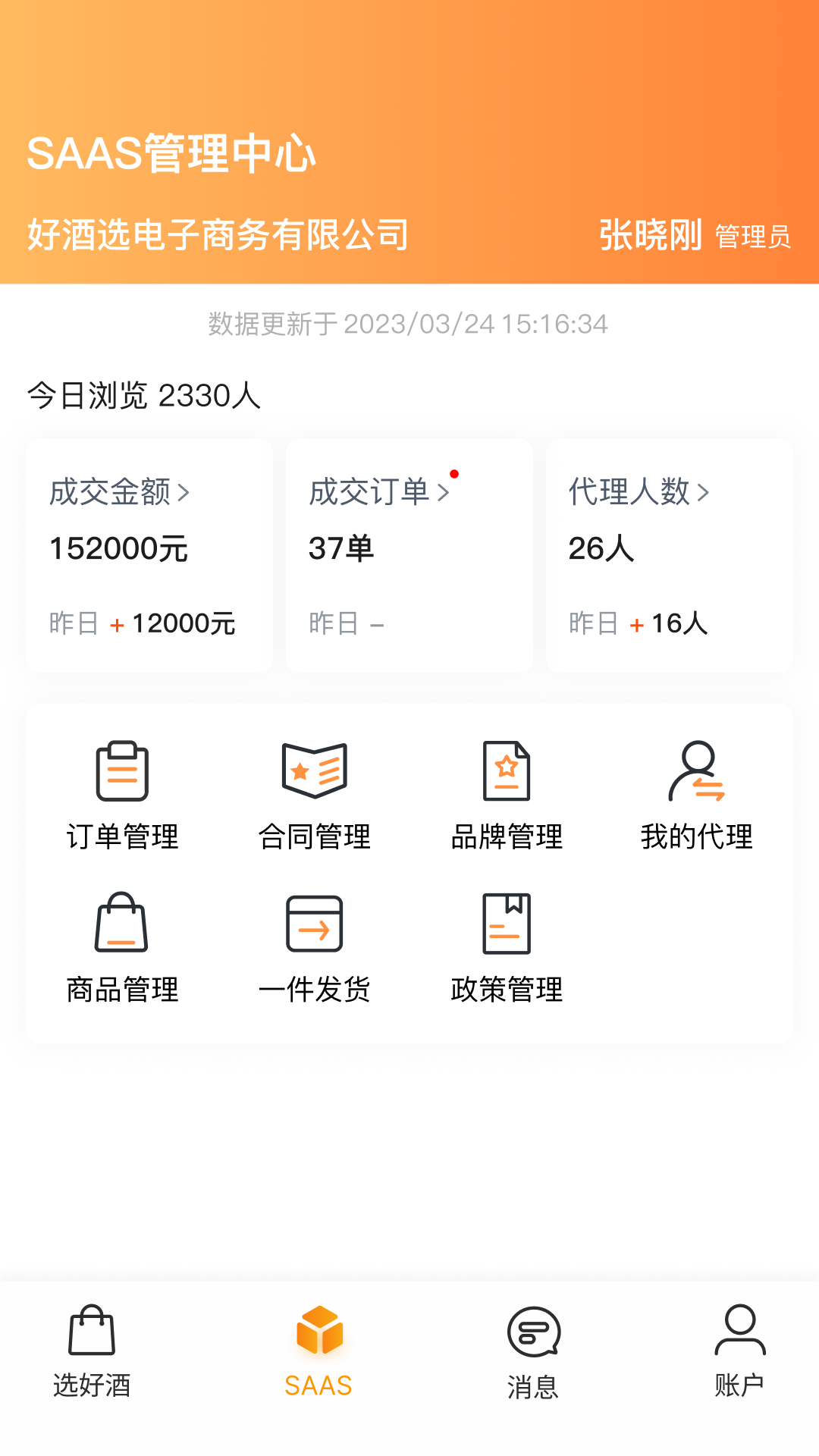Select the 一件发货 shipping icon

pyautogui.click(x=313, y=922)
